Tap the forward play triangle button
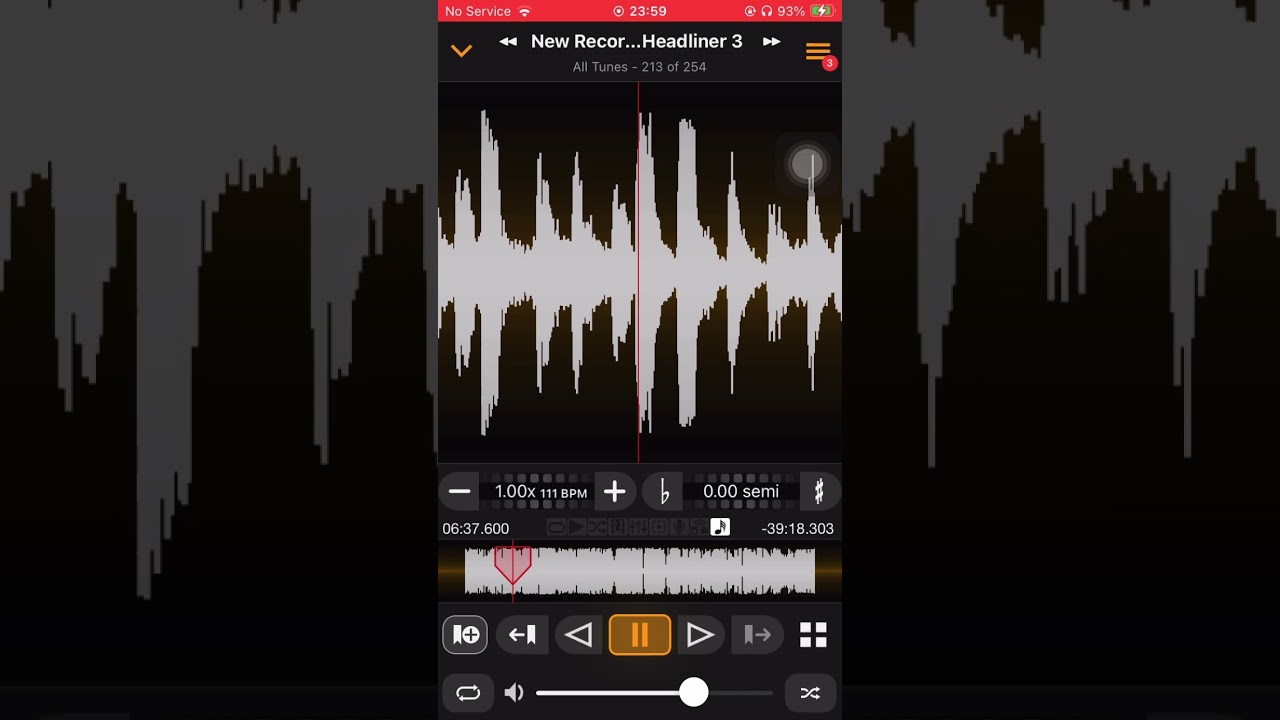 click(700, 635)
